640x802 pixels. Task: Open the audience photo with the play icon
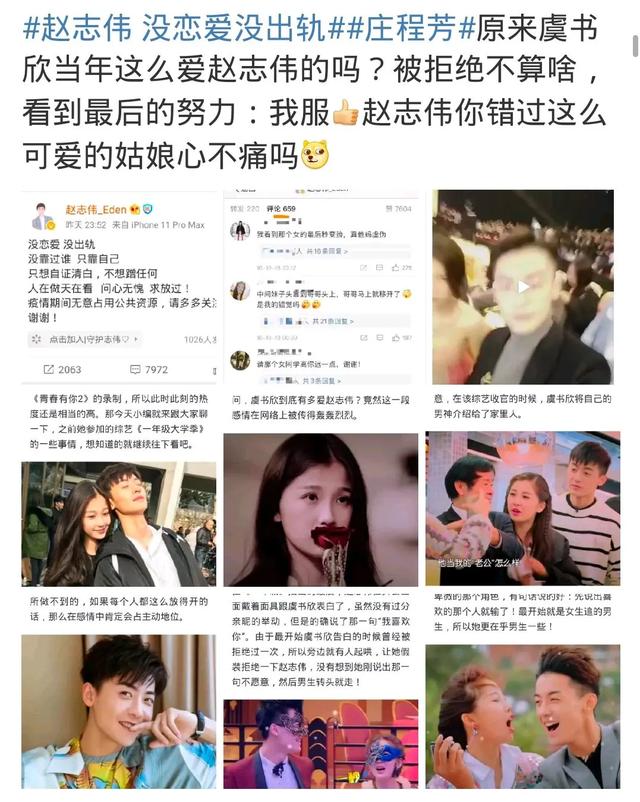523,287
